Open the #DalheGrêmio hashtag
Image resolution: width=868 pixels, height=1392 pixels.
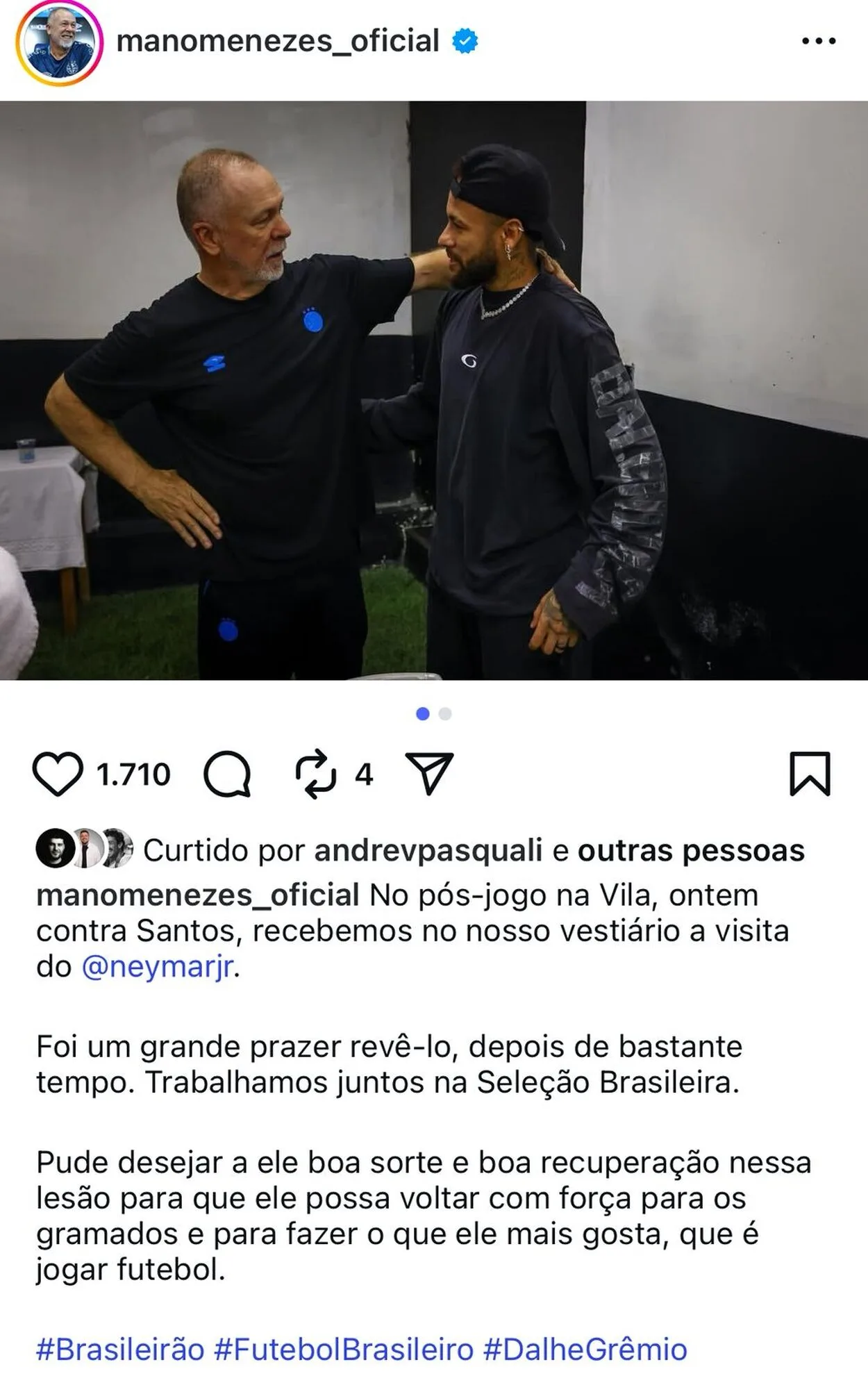click(x=585, y=1350)
